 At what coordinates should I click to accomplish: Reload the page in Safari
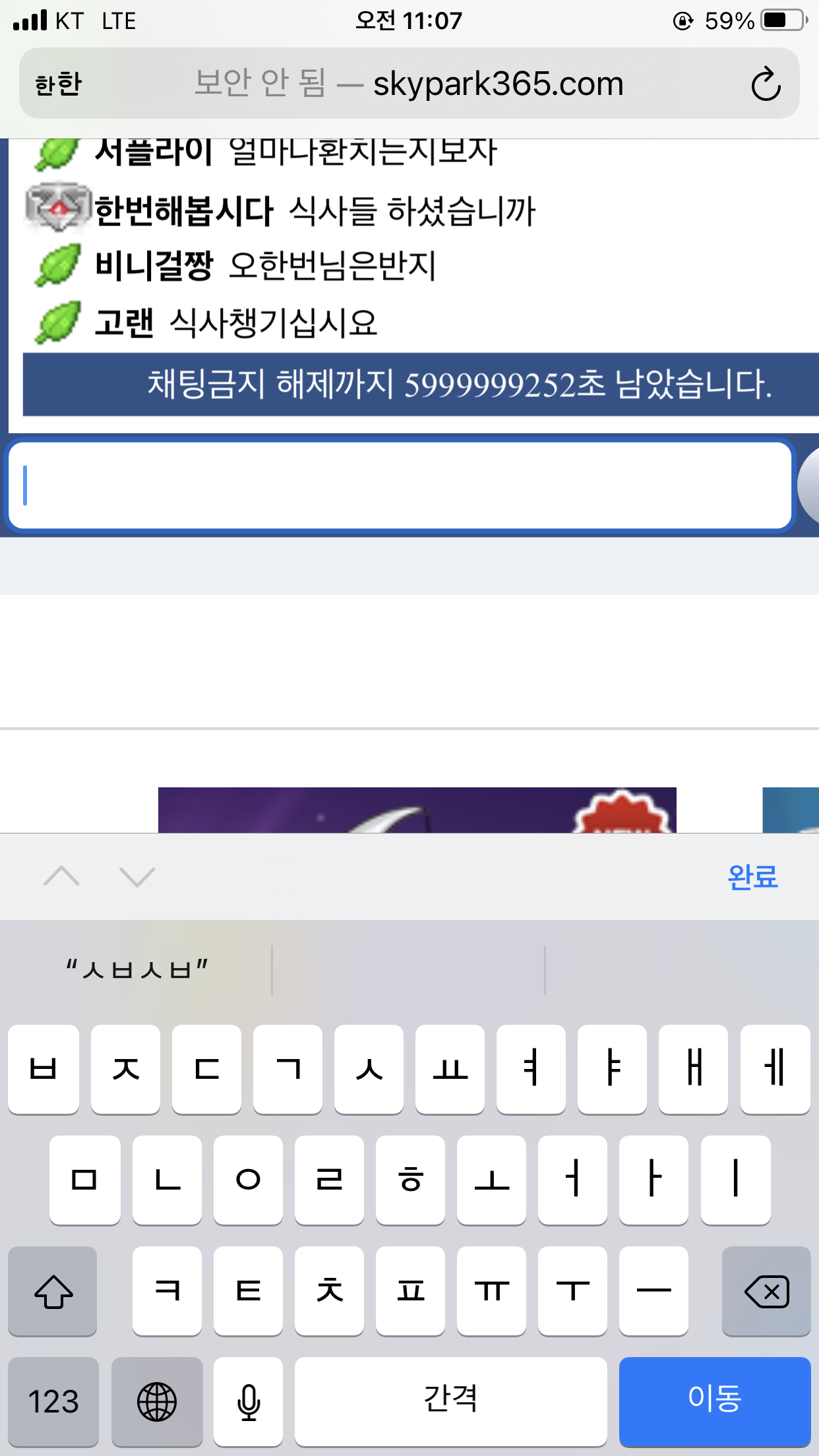[766, 84]
